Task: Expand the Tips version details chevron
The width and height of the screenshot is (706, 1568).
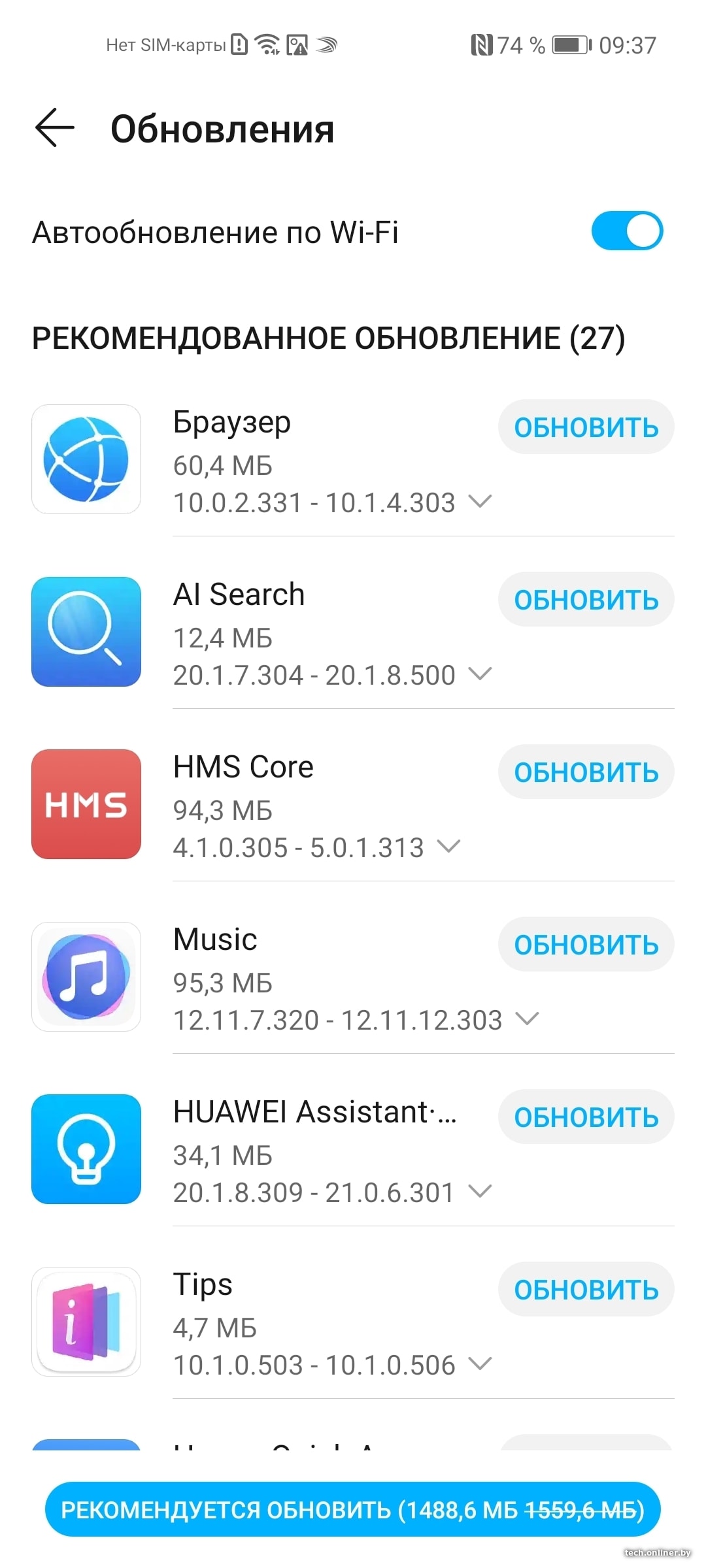Action: [x=480, y=1364]
